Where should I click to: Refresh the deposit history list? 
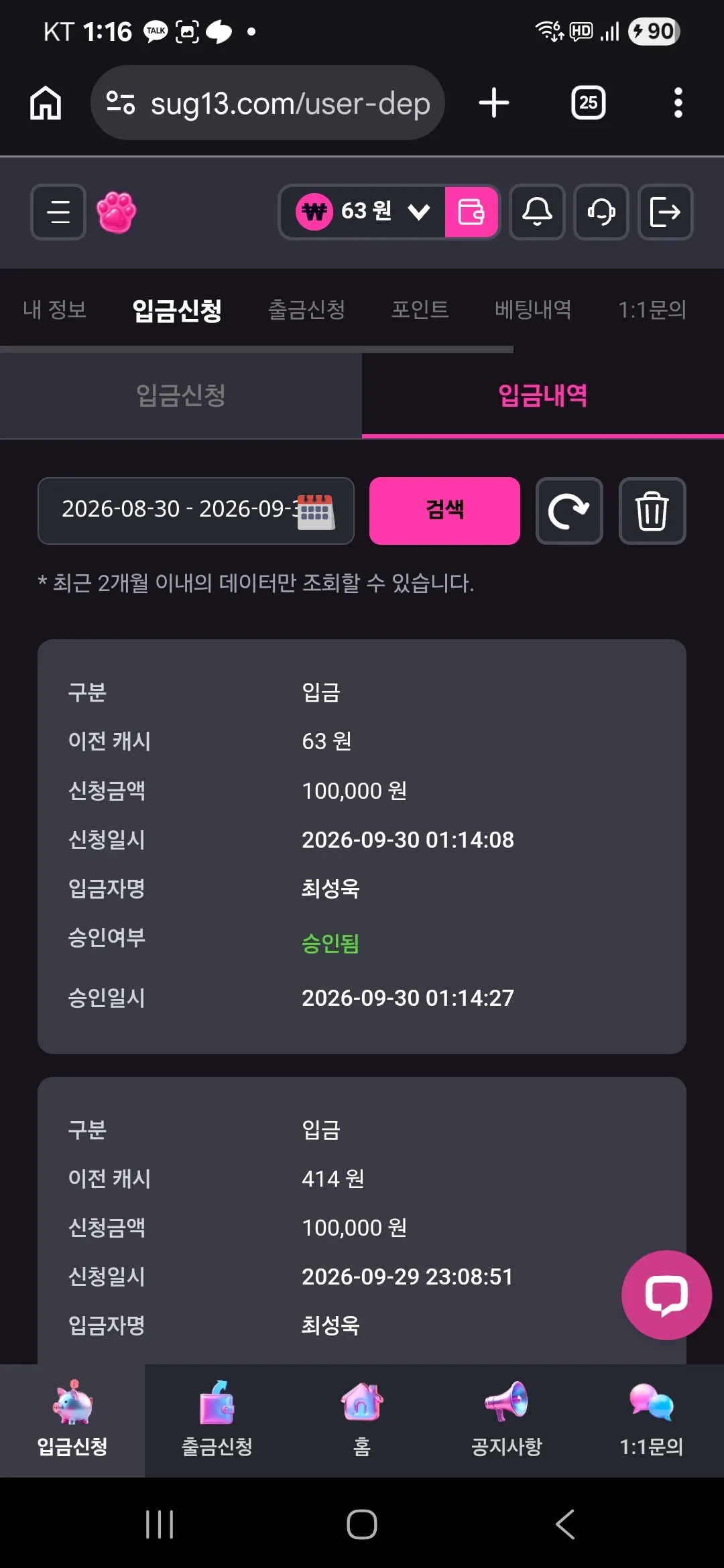[x=569, y=511]
